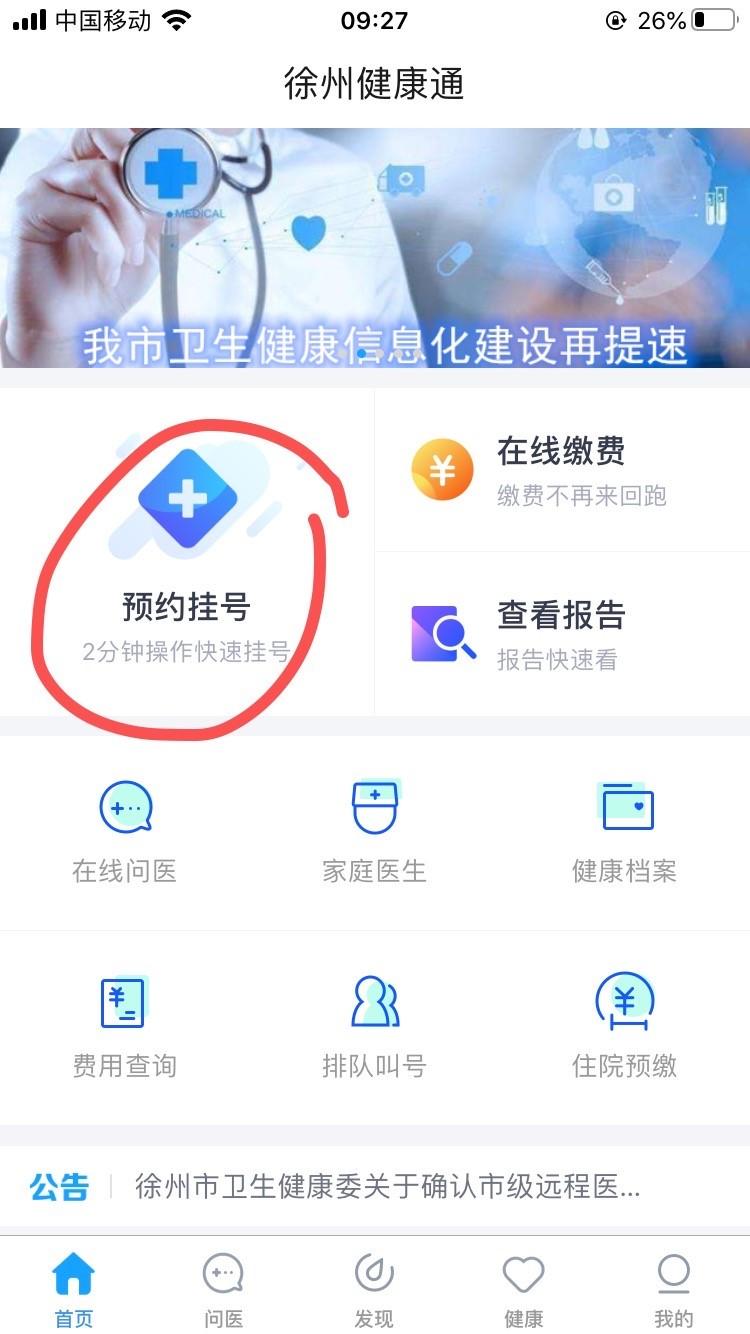Read the 公告 announcement about 徐州市卫生健康委
Screen dimensions: 750x1334
388,1187
